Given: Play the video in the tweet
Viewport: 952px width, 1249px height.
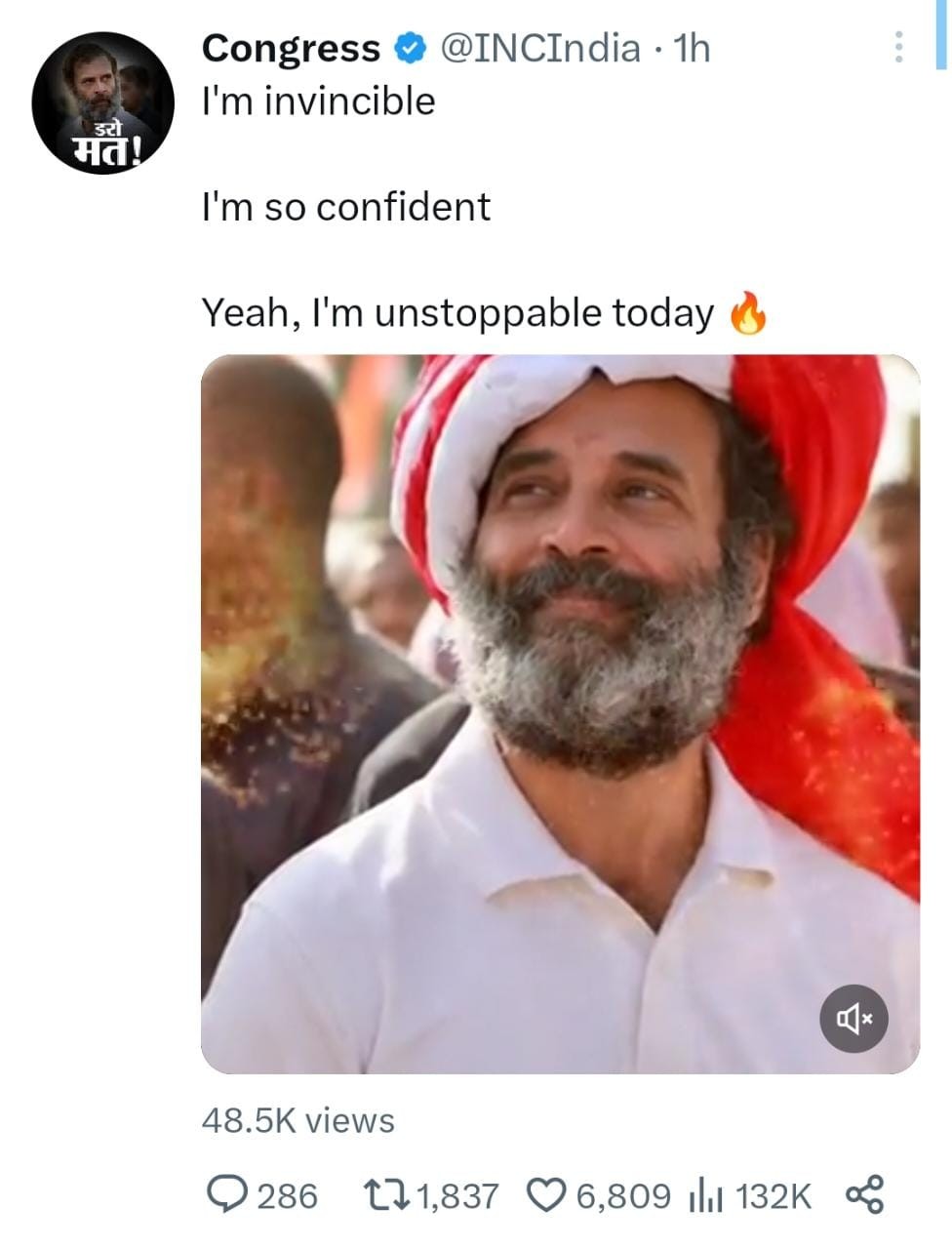Looking at the screenshot, I should coord(560,712).
